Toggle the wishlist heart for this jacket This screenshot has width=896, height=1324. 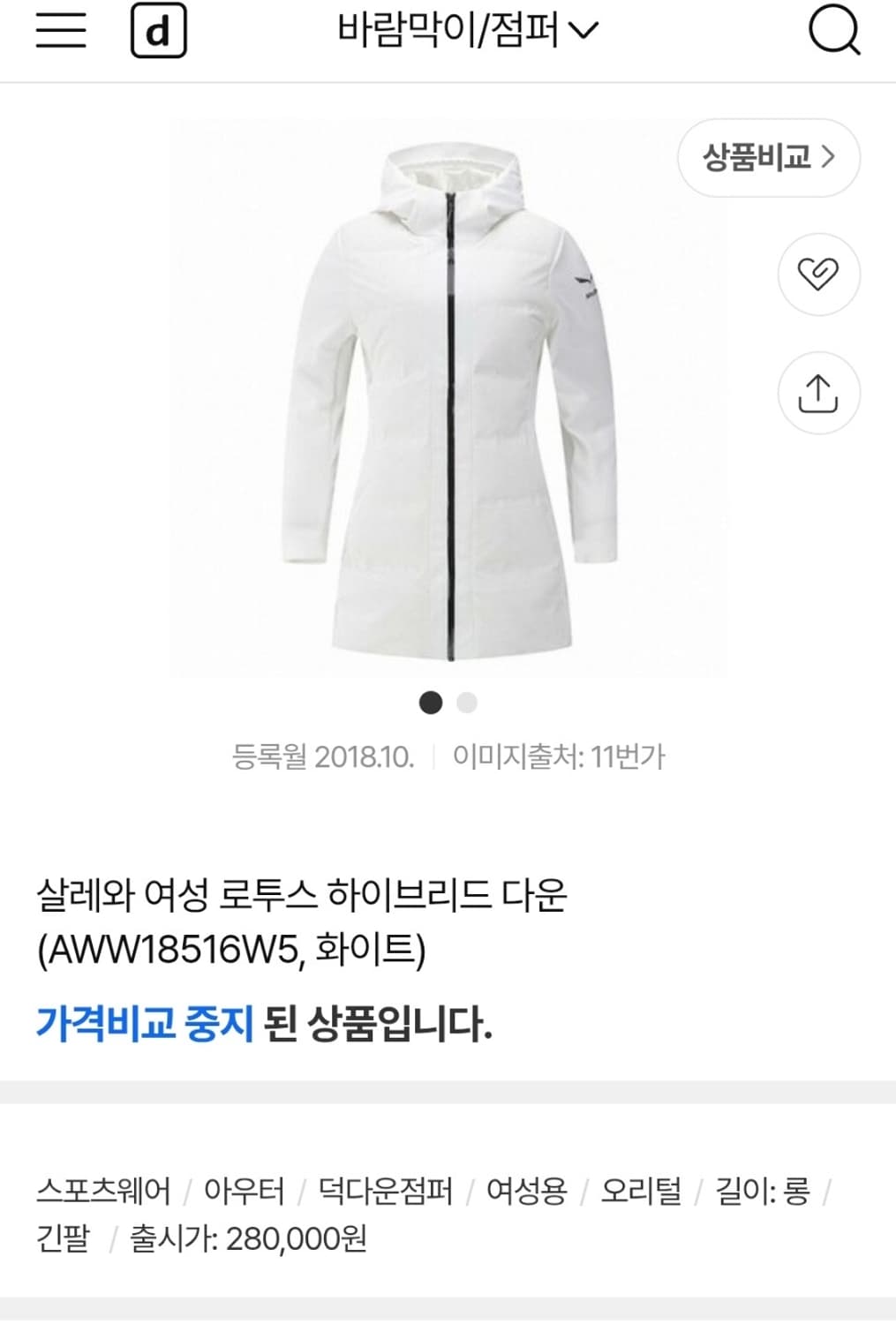[x=818, y=275]
